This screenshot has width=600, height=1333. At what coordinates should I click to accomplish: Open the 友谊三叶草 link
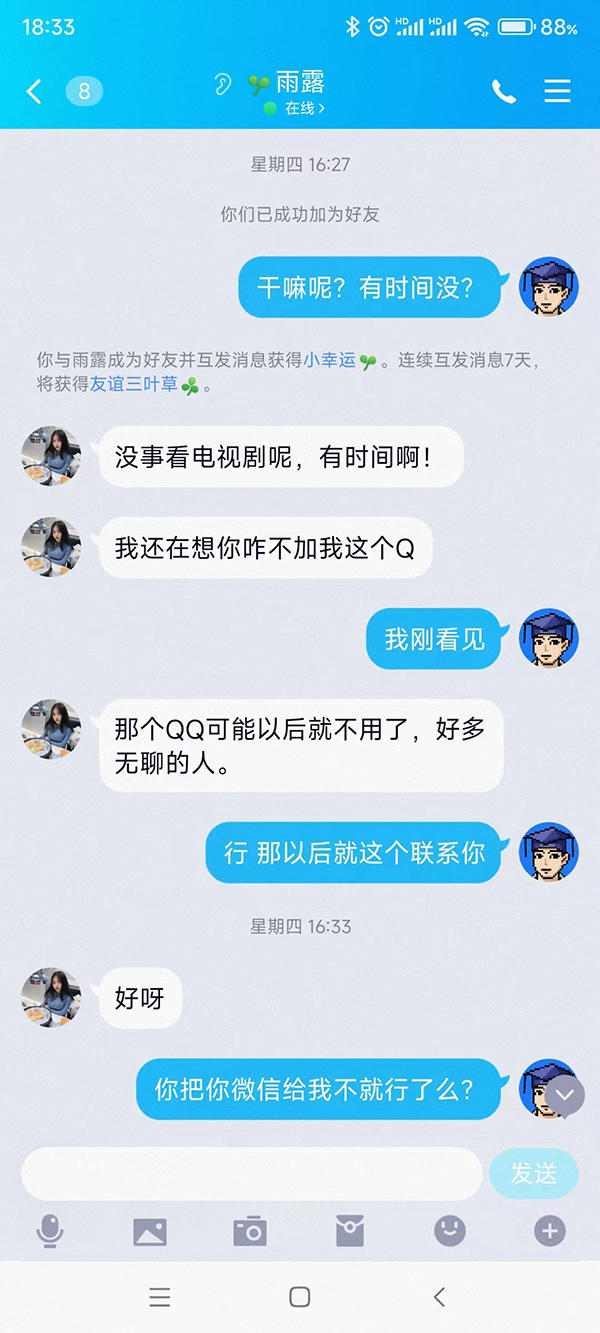coord(134,384)
